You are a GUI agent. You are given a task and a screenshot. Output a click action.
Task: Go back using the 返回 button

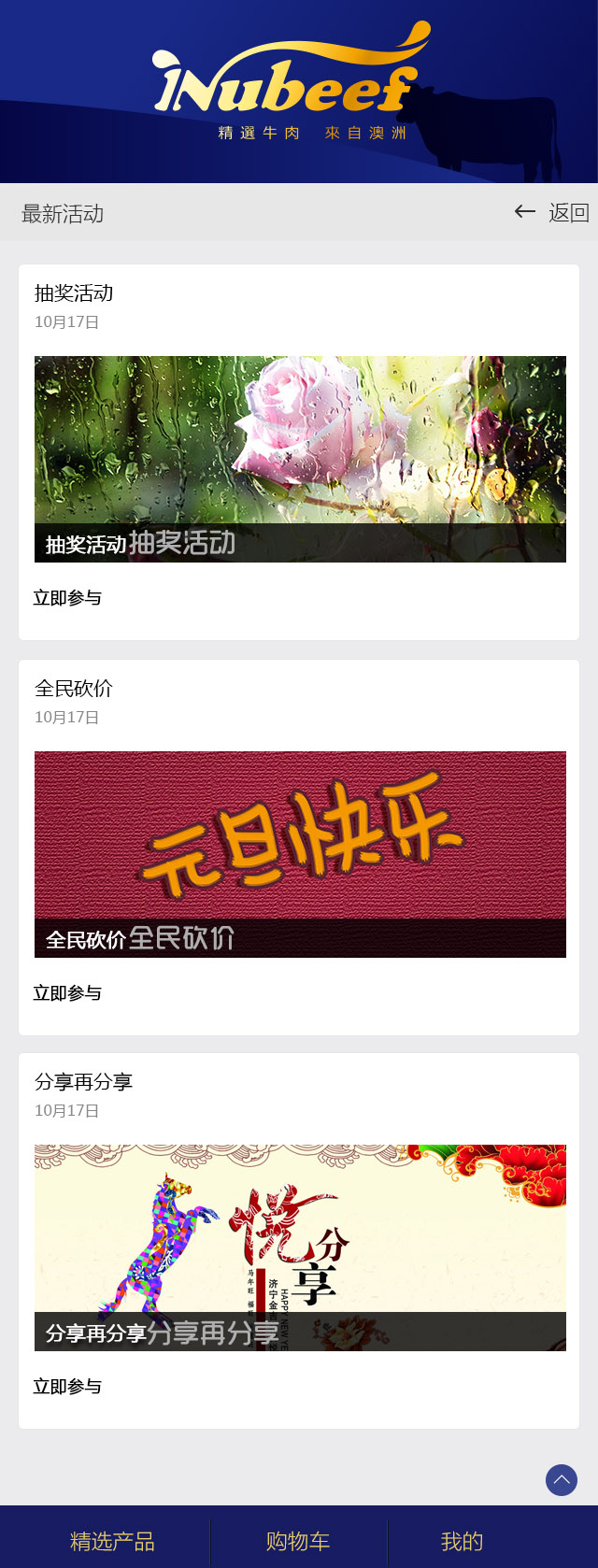[552, 213]
